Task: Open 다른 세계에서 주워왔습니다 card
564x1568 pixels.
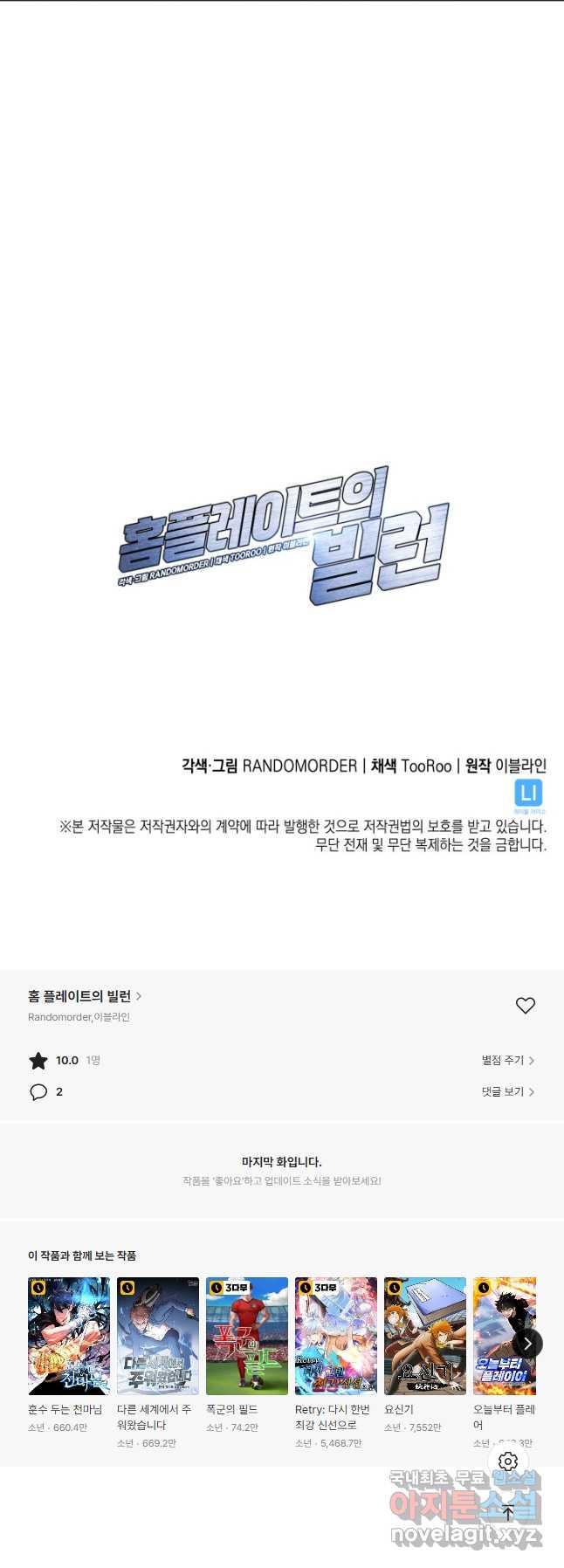Action: (x=158, y=1336)
